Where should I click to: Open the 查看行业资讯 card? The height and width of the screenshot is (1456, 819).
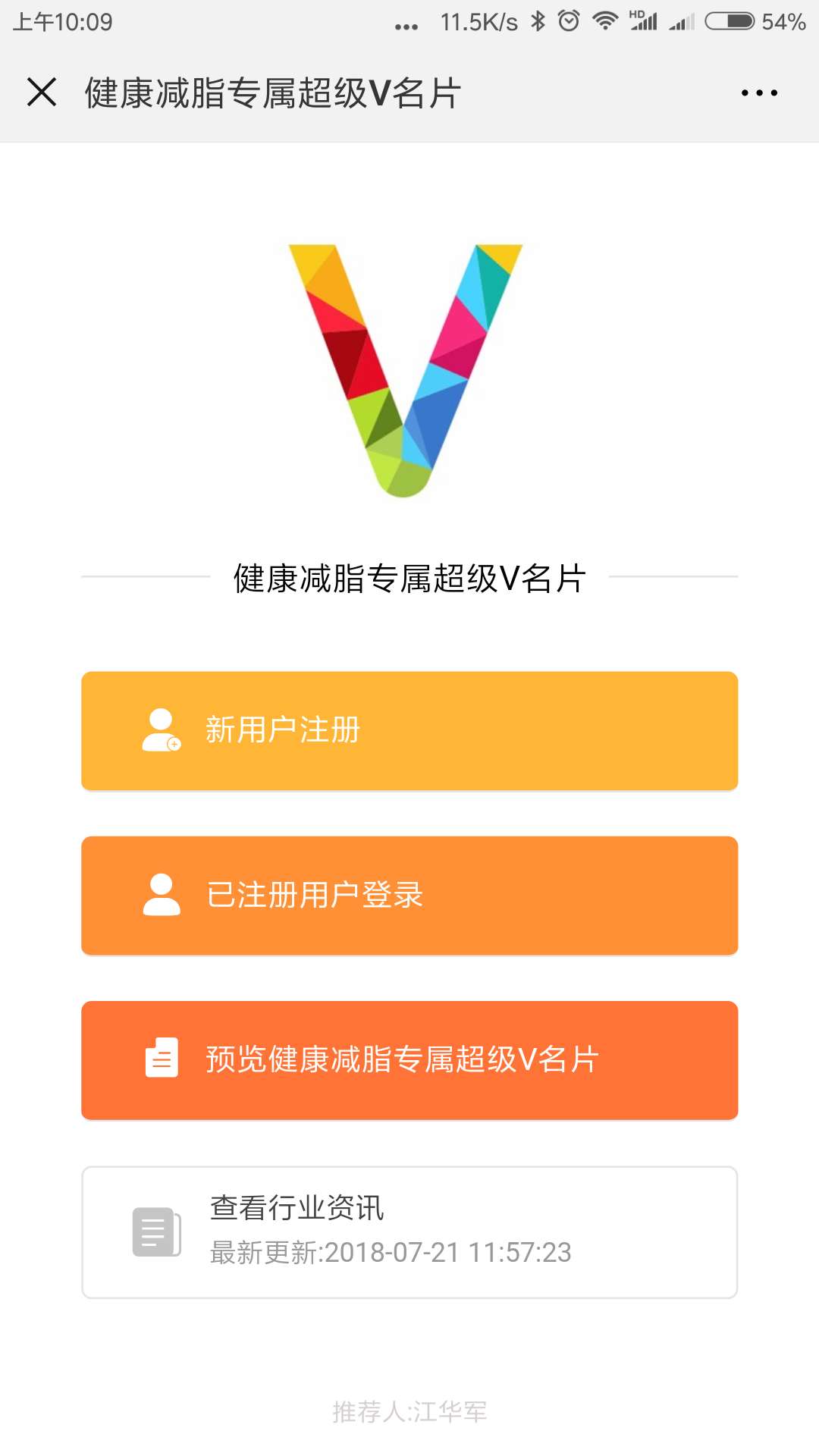pyautogui.click(x=409, y=1232)
